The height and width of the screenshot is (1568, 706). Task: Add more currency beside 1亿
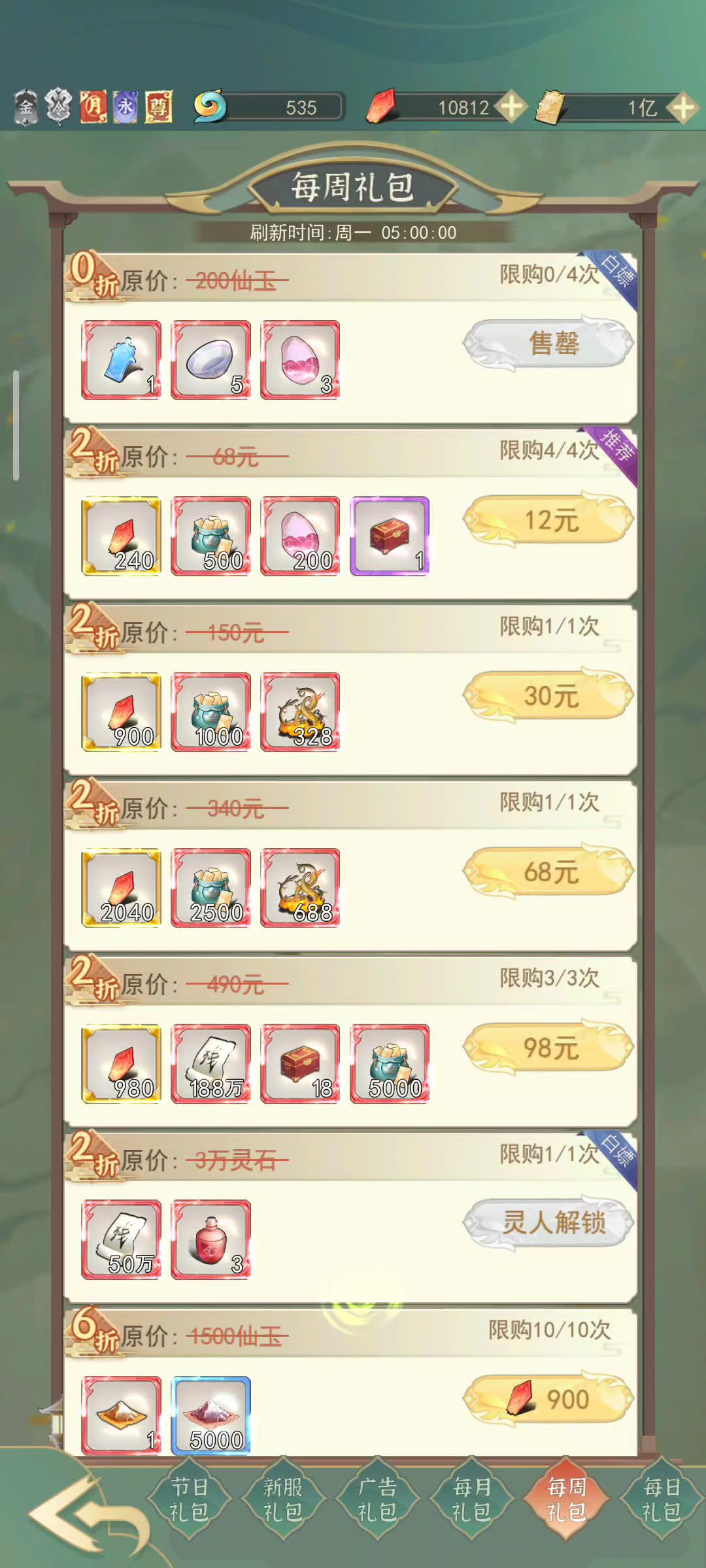[683, 107]
